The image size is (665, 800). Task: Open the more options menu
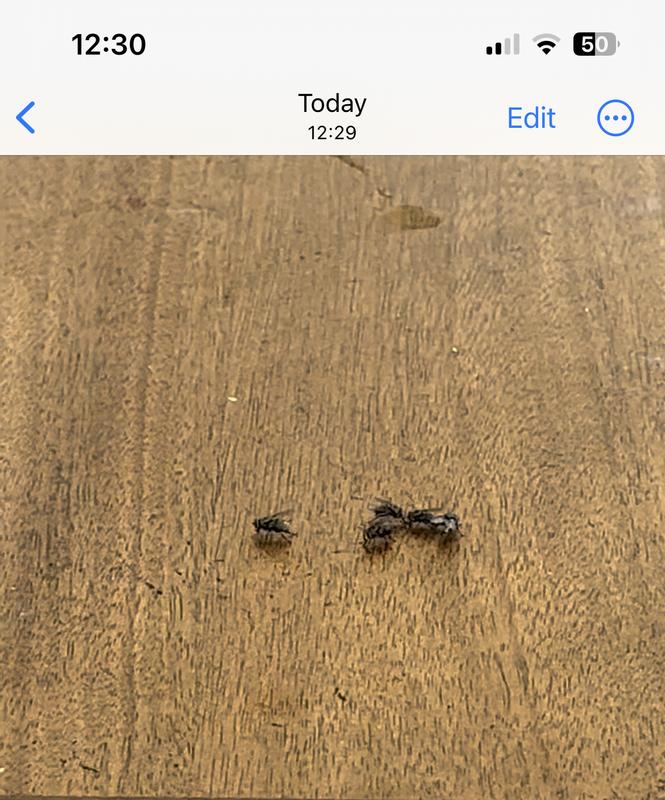pos(615,118)
